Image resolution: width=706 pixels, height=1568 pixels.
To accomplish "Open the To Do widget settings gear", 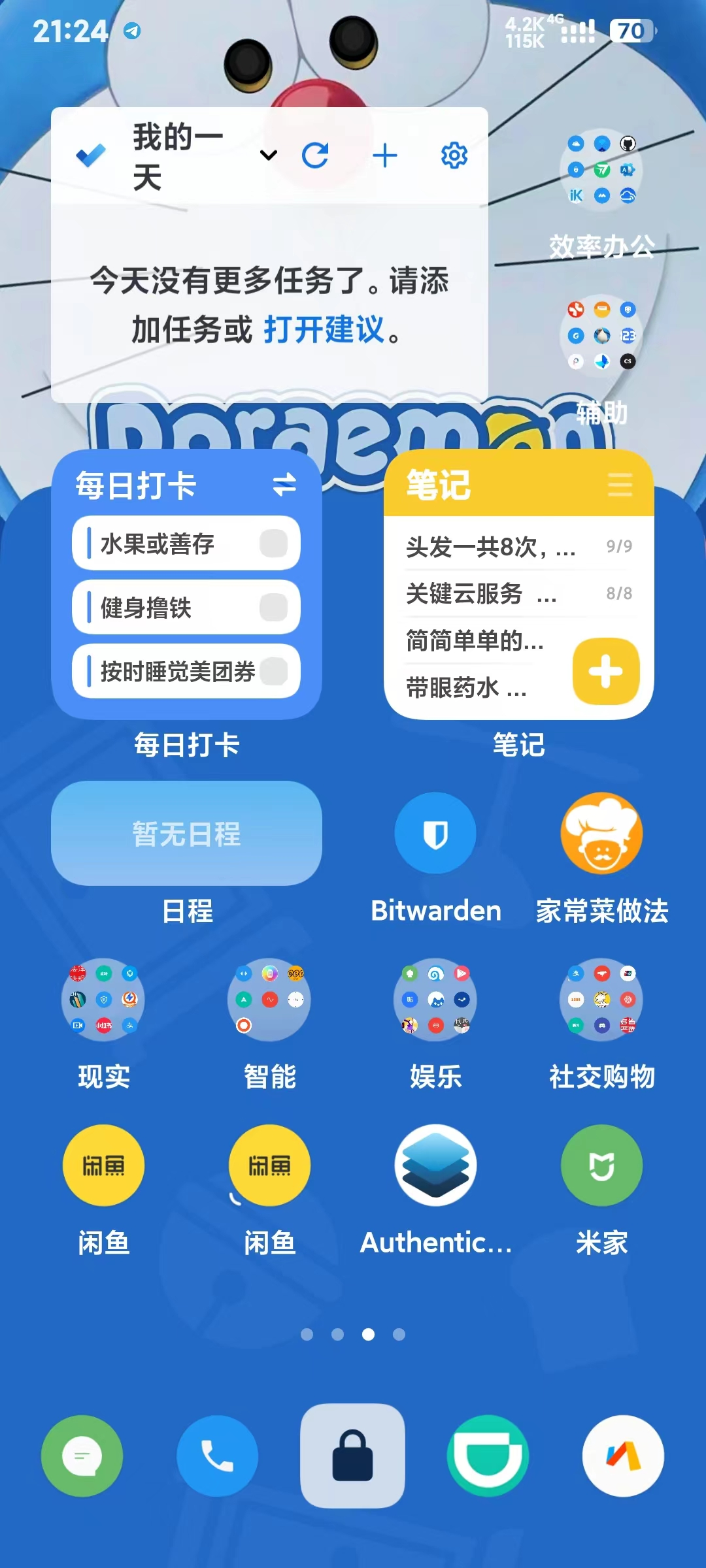I will [454, 155].
